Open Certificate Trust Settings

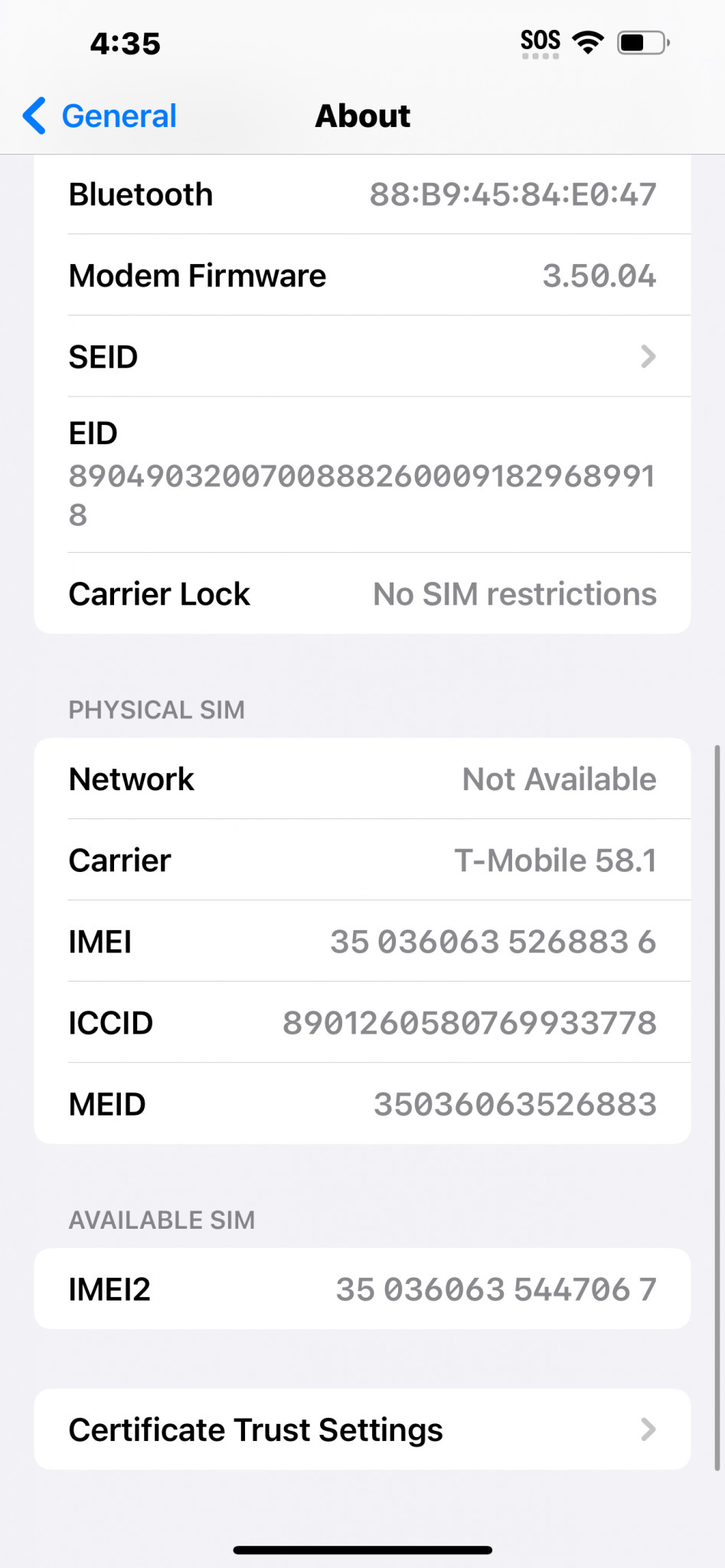pos(362,1429)
